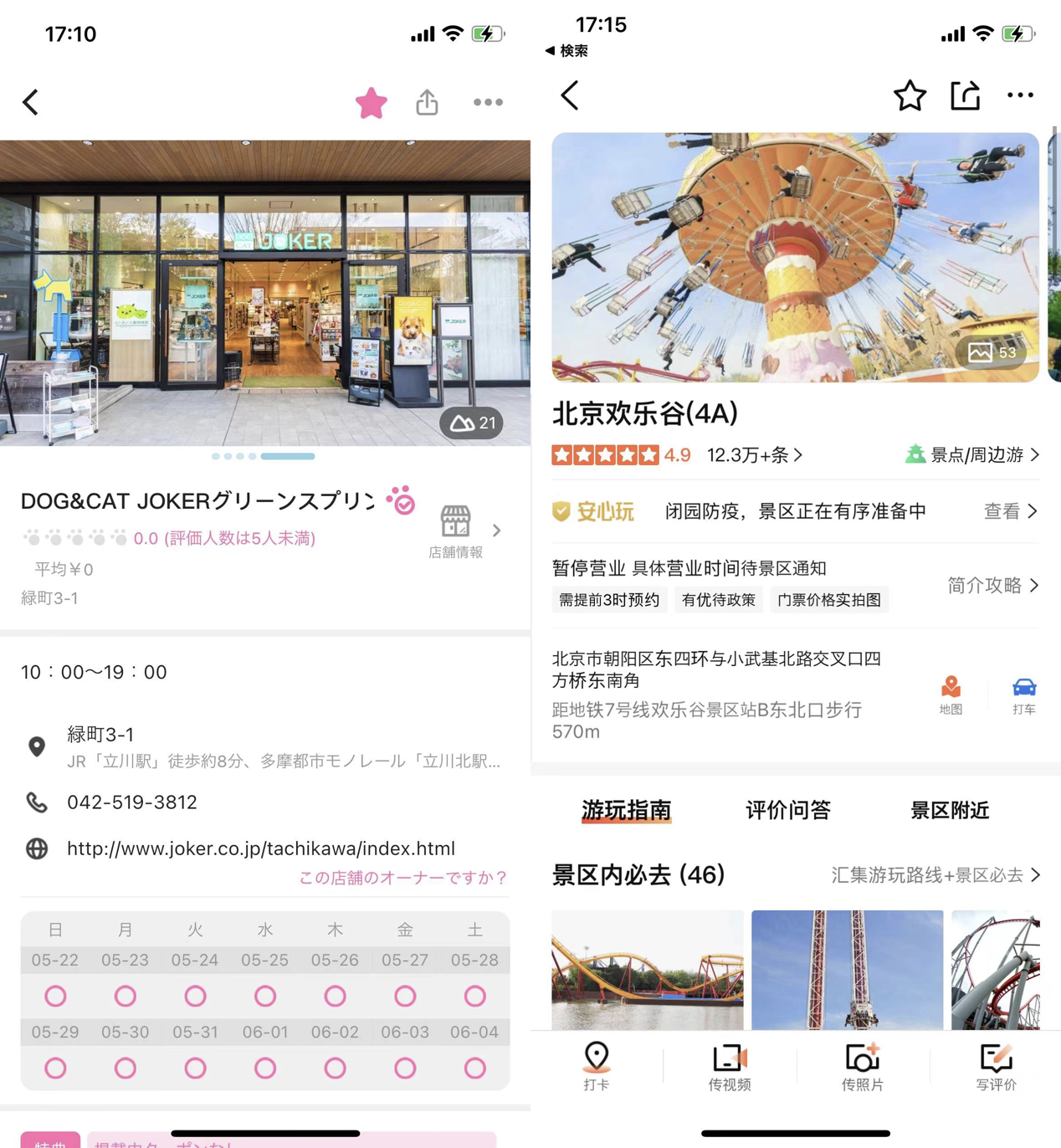Share the DOG&CAT JOKER page
1061x1148 pixels.
[x=427, y=102]
